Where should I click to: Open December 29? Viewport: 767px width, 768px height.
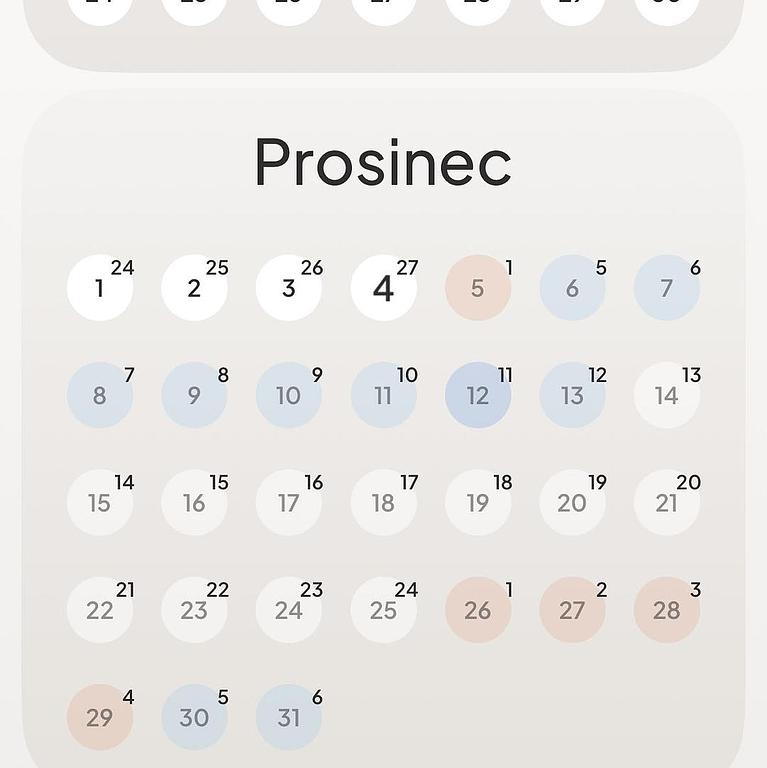[100, 717]
